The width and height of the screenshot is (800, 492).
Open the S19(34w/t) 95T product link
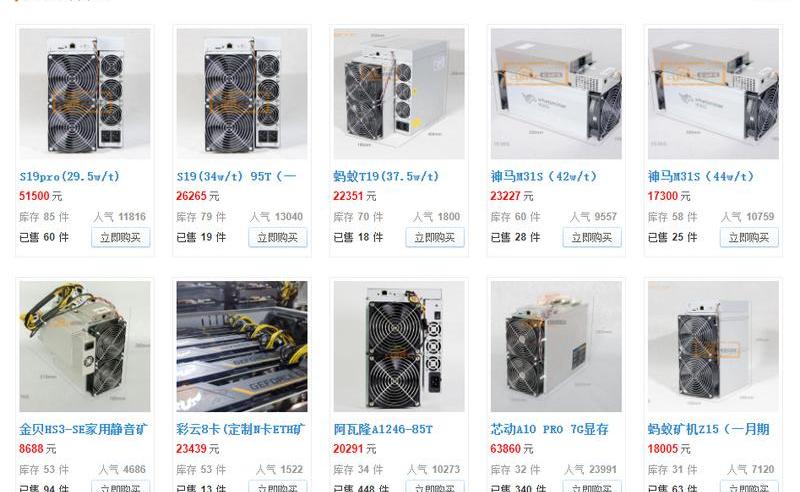click(236, 176)
